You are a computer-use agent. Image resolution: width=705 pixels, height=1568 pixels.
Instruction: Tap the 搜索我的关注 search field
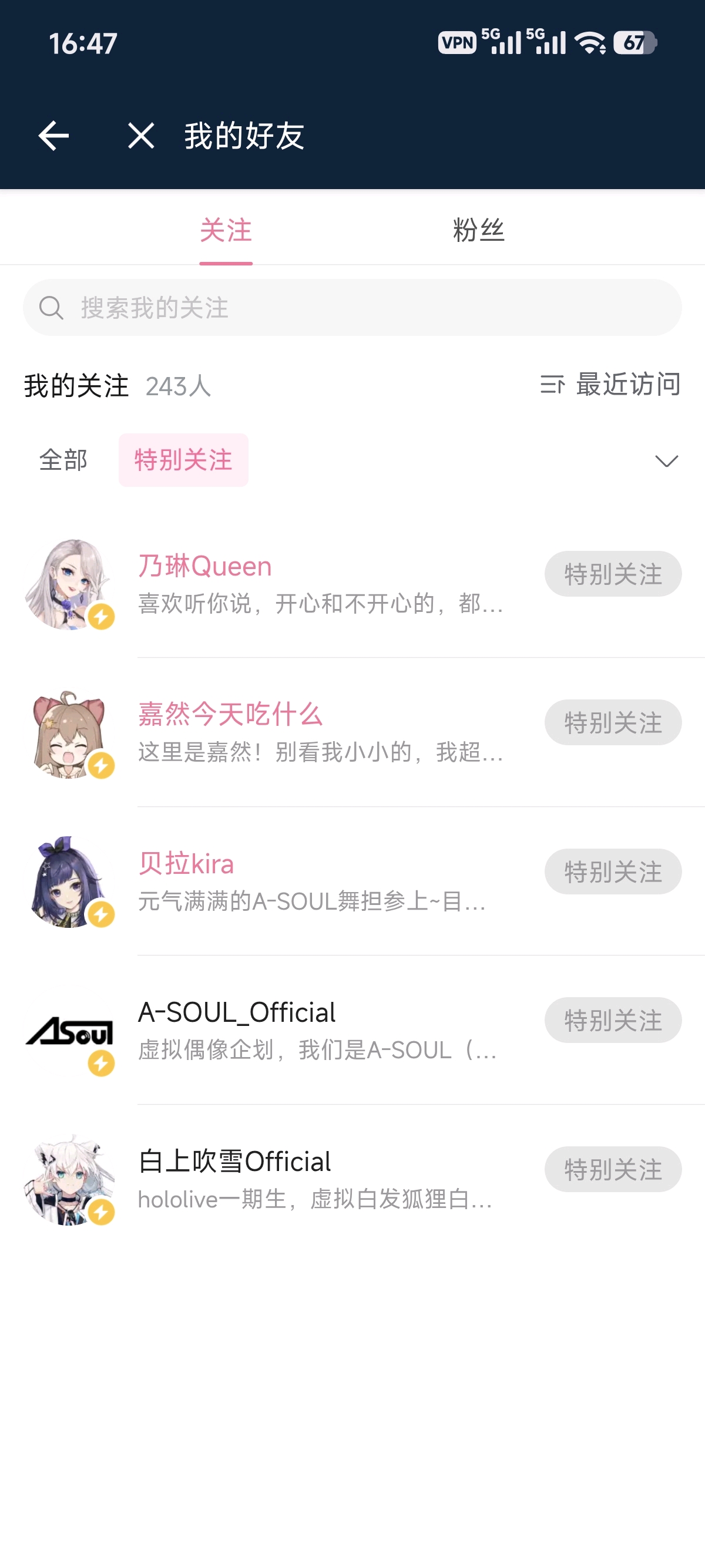(x=352, y=307)
